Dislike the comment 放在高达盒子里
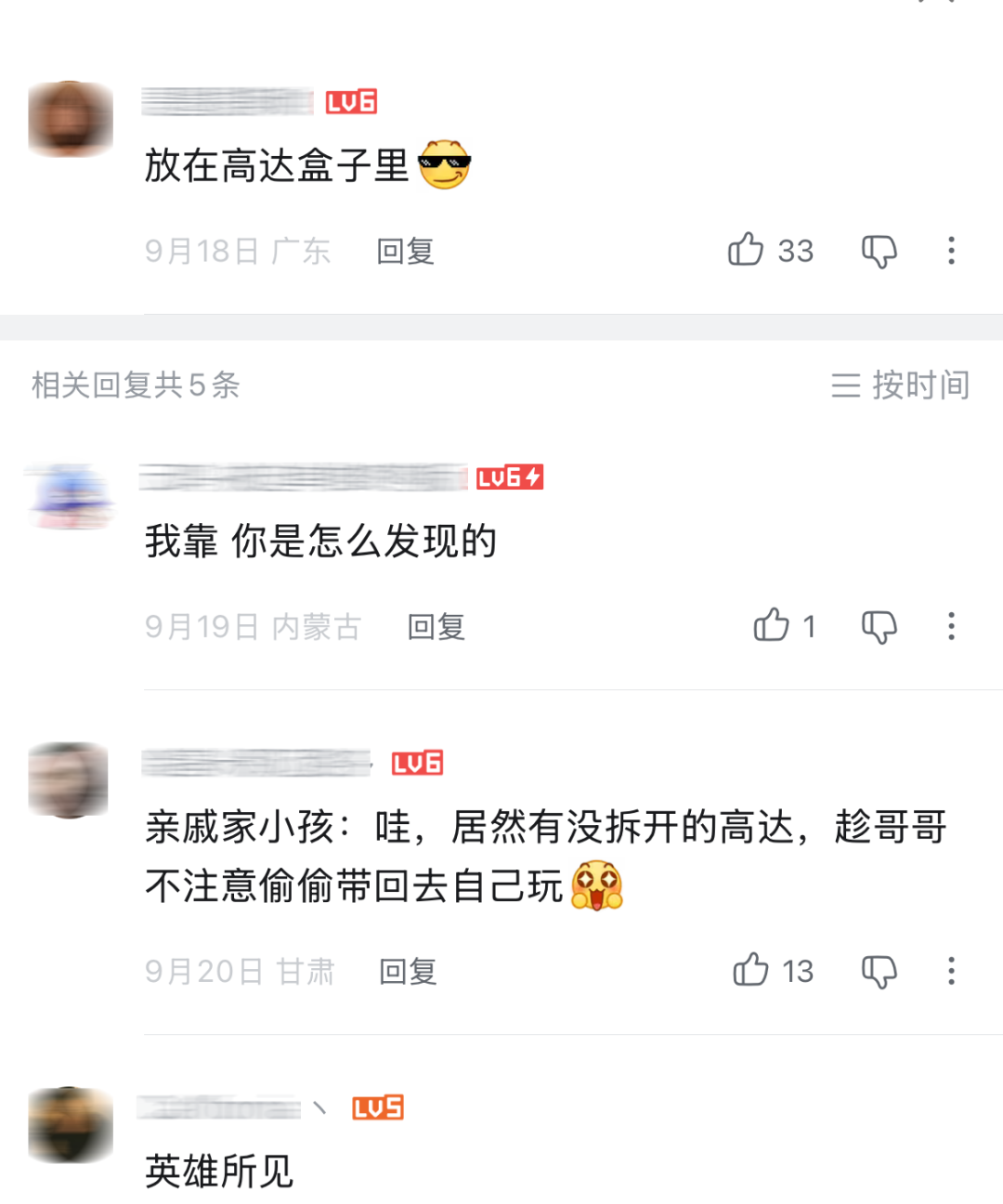 [x=879, y=251]
